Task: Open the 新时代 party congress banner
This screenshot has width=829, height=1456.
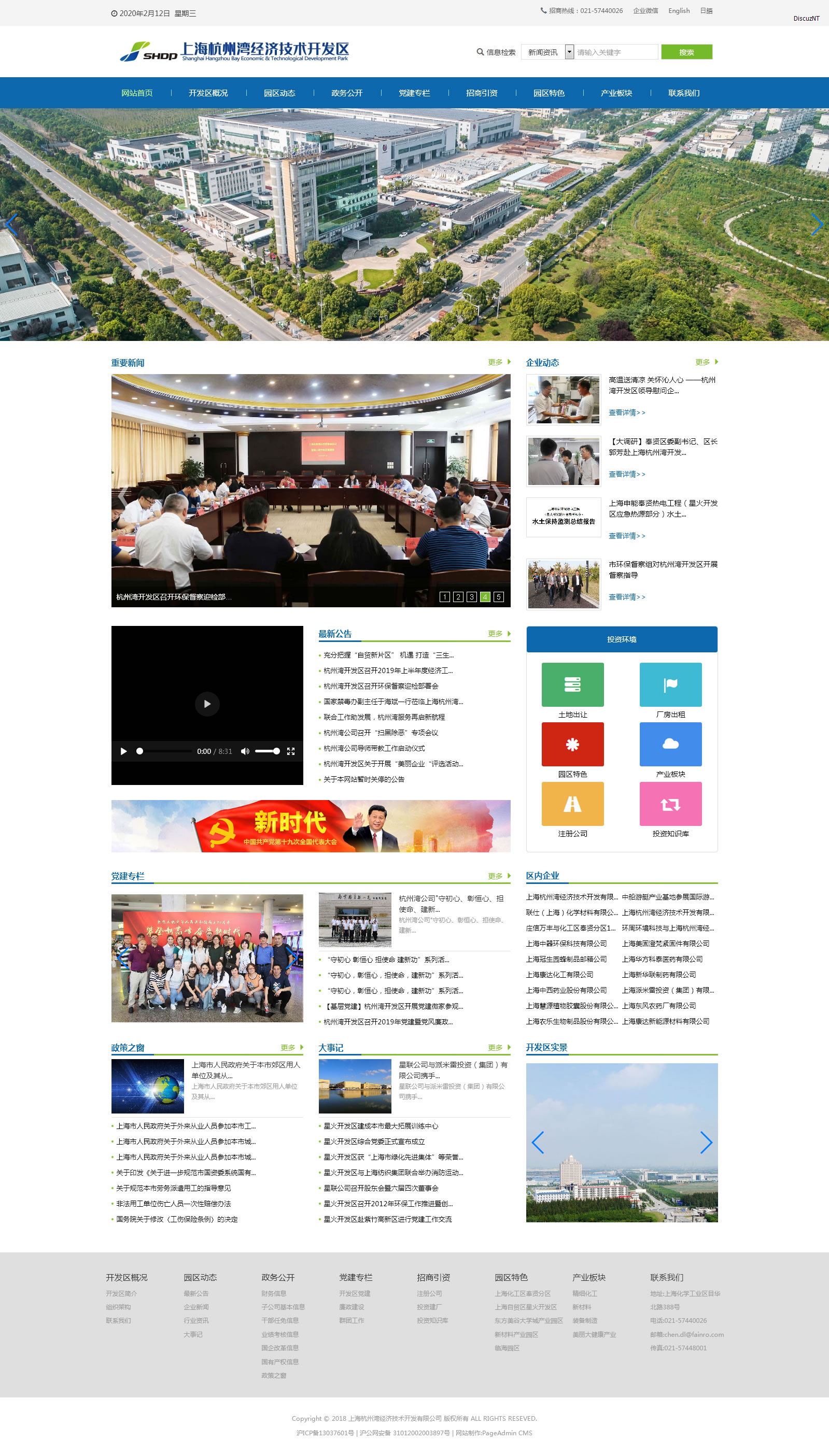Action: click(311, 826)
